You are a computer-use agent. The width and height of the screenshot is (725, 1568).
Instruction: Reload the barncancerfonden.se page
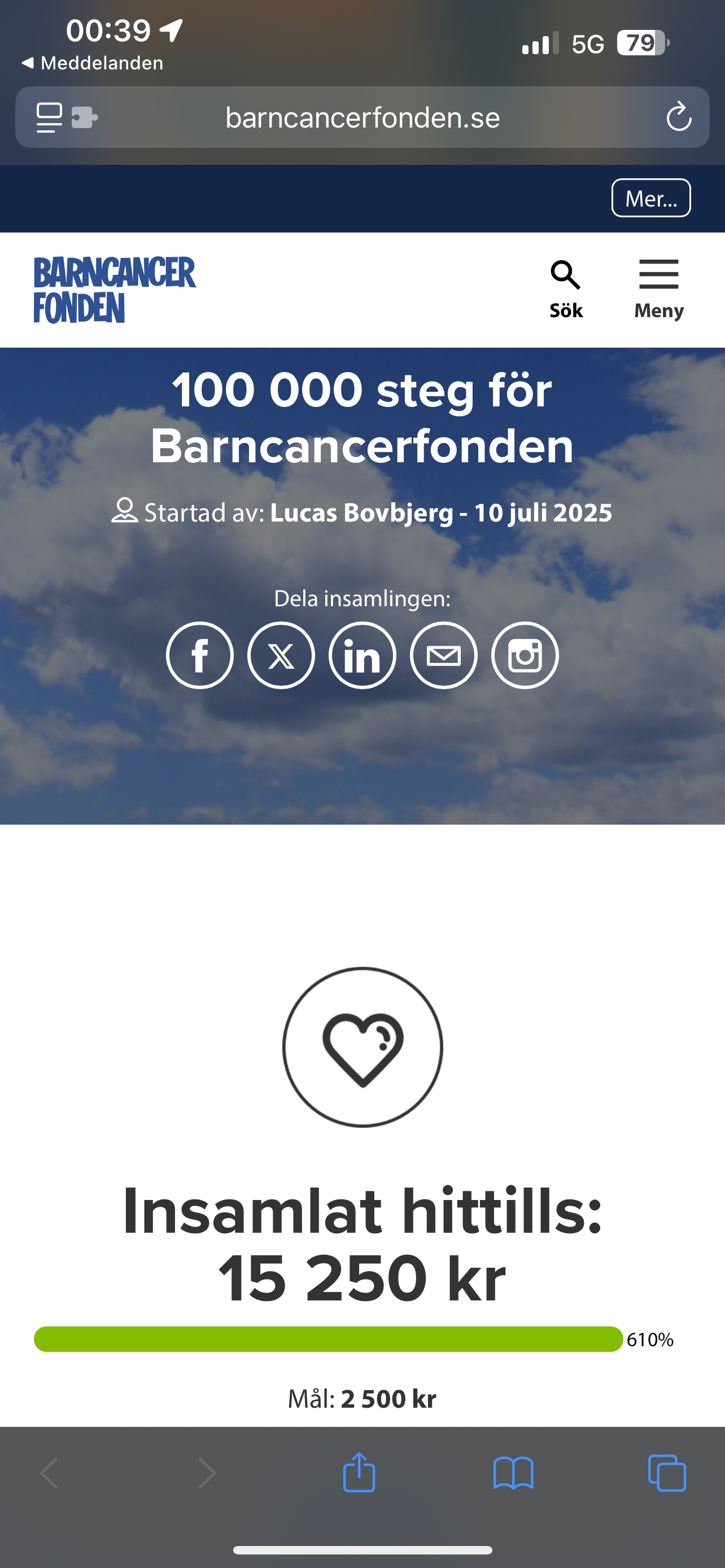(x=679, y=117)
